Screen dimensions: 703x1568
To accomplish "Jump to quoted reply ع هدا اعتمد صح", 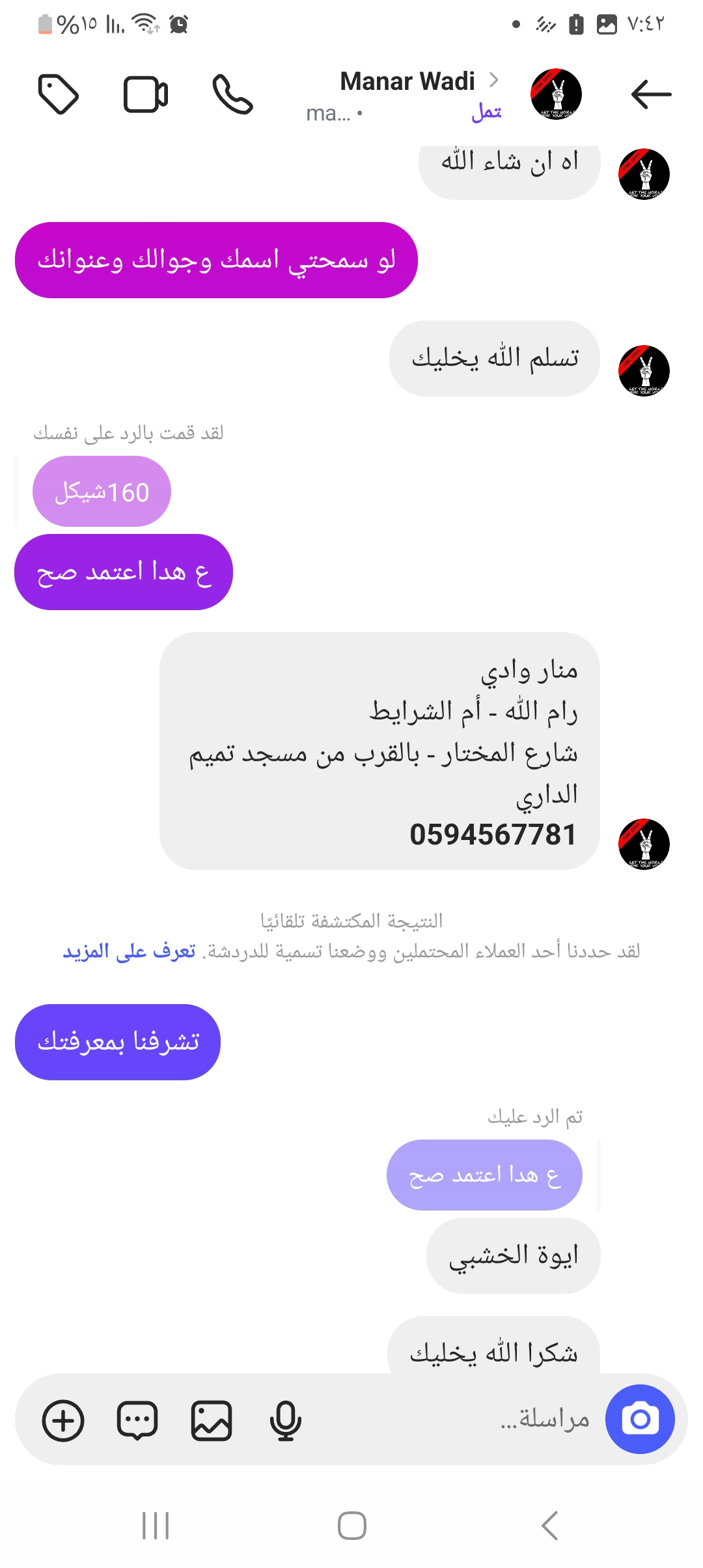I will click(484, 1175).
